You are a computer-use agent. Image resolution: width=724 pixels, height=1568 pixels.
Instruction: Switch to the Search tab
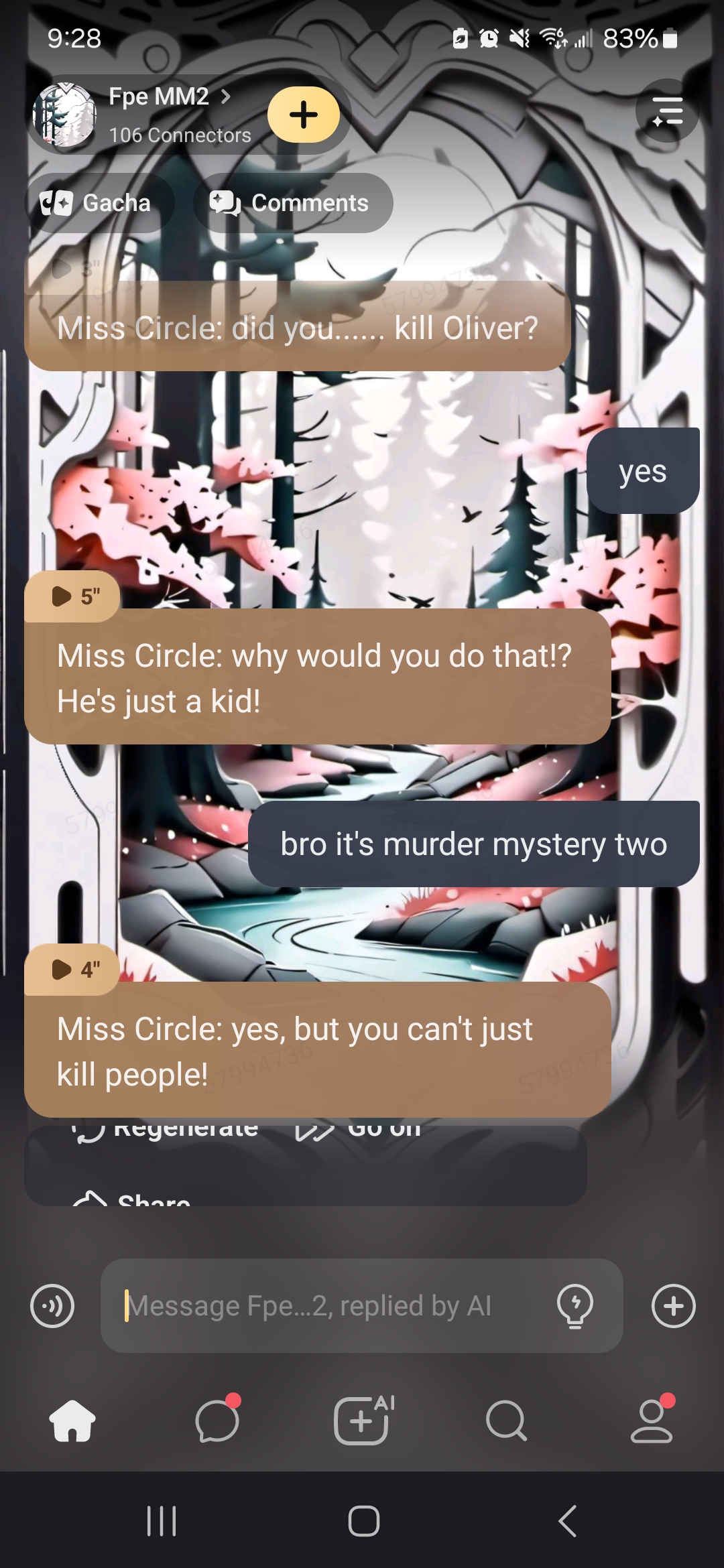pyautogui.click(x=507, y=1420)
